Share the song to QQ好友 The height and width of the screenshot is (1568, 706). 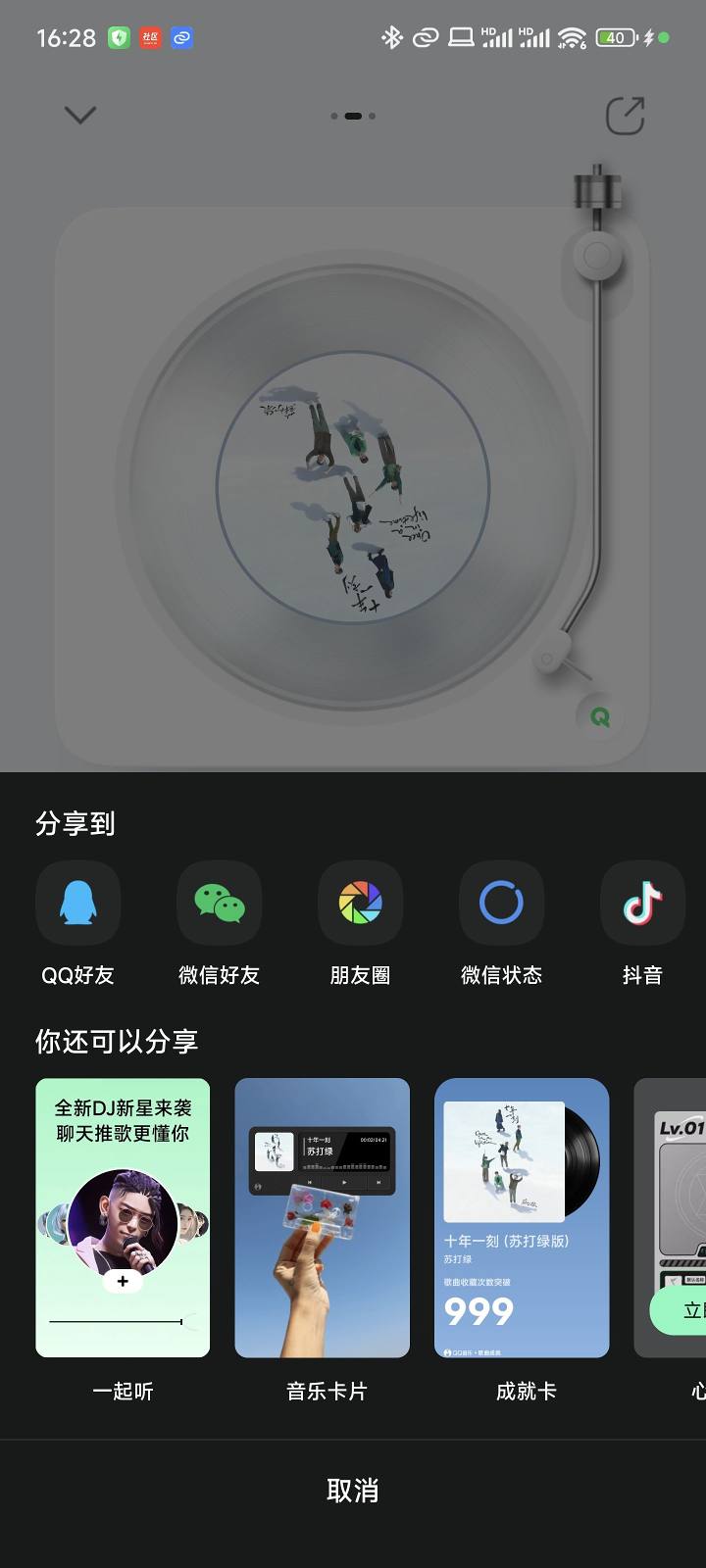point(77,902)
